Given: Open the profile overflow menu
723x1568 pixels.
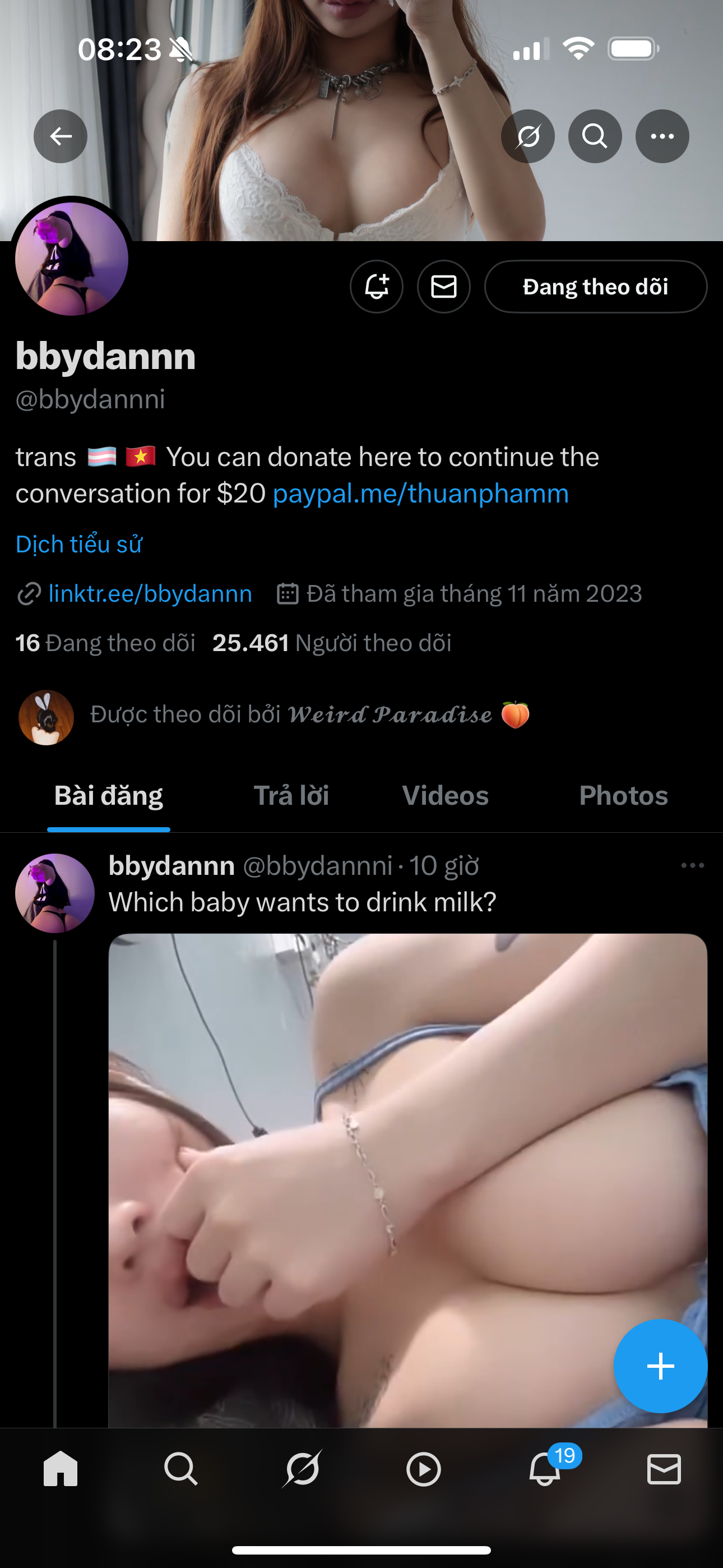Looking at the screenshot, I should (x=662, y=136).
